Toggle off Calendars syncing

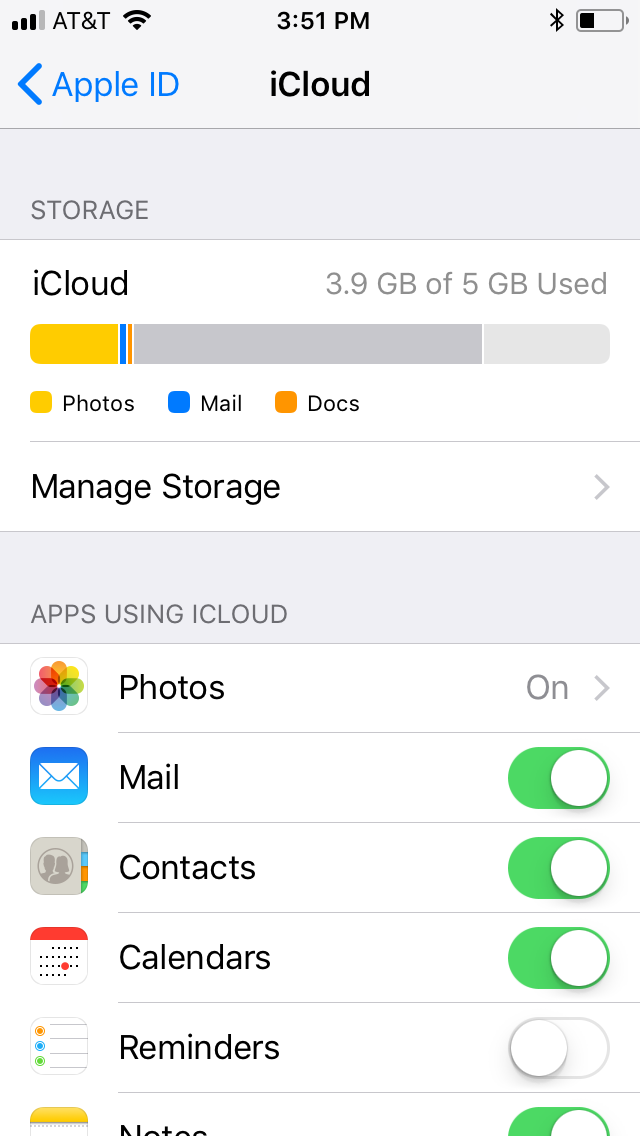click(558, 958)
